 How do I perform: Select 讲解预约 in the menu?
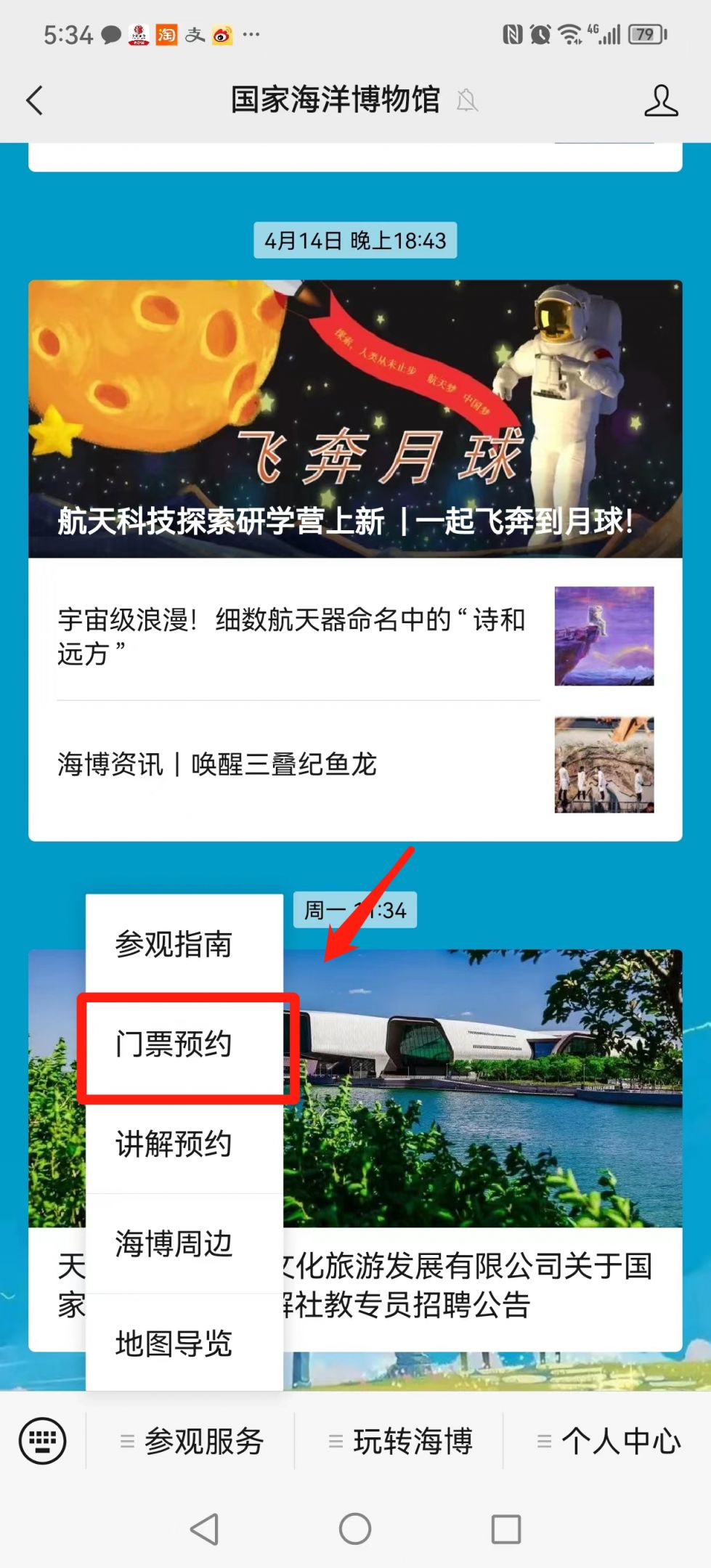(174, 1144)
